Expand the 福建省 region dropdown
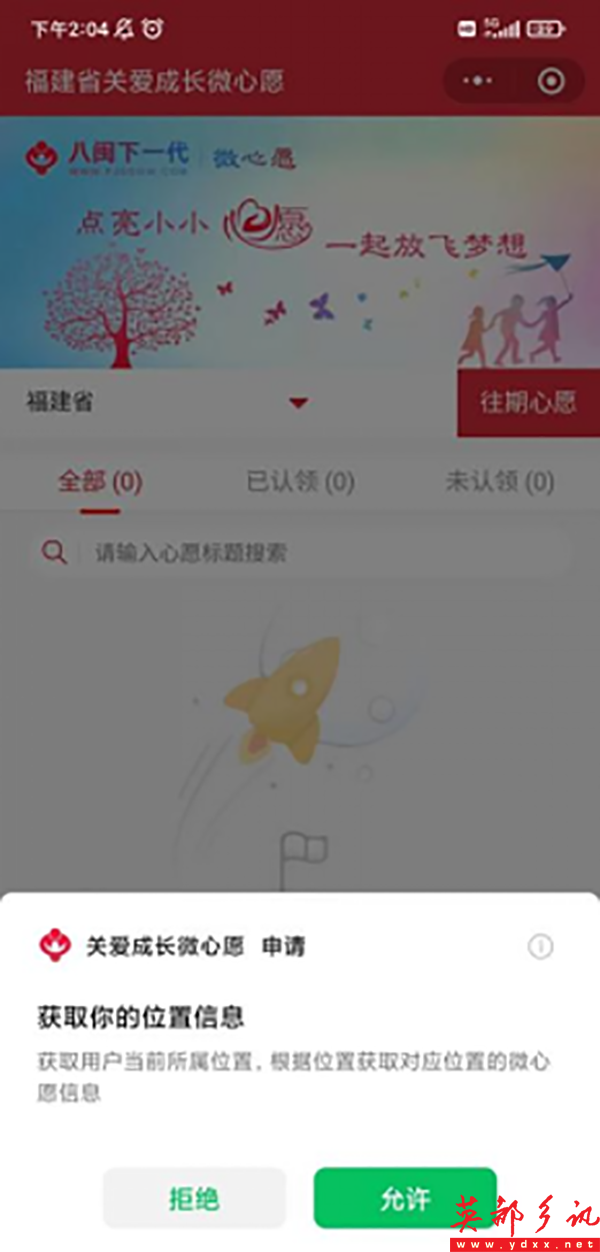The width and height of the screenshot is (600, 1252). 298,403
